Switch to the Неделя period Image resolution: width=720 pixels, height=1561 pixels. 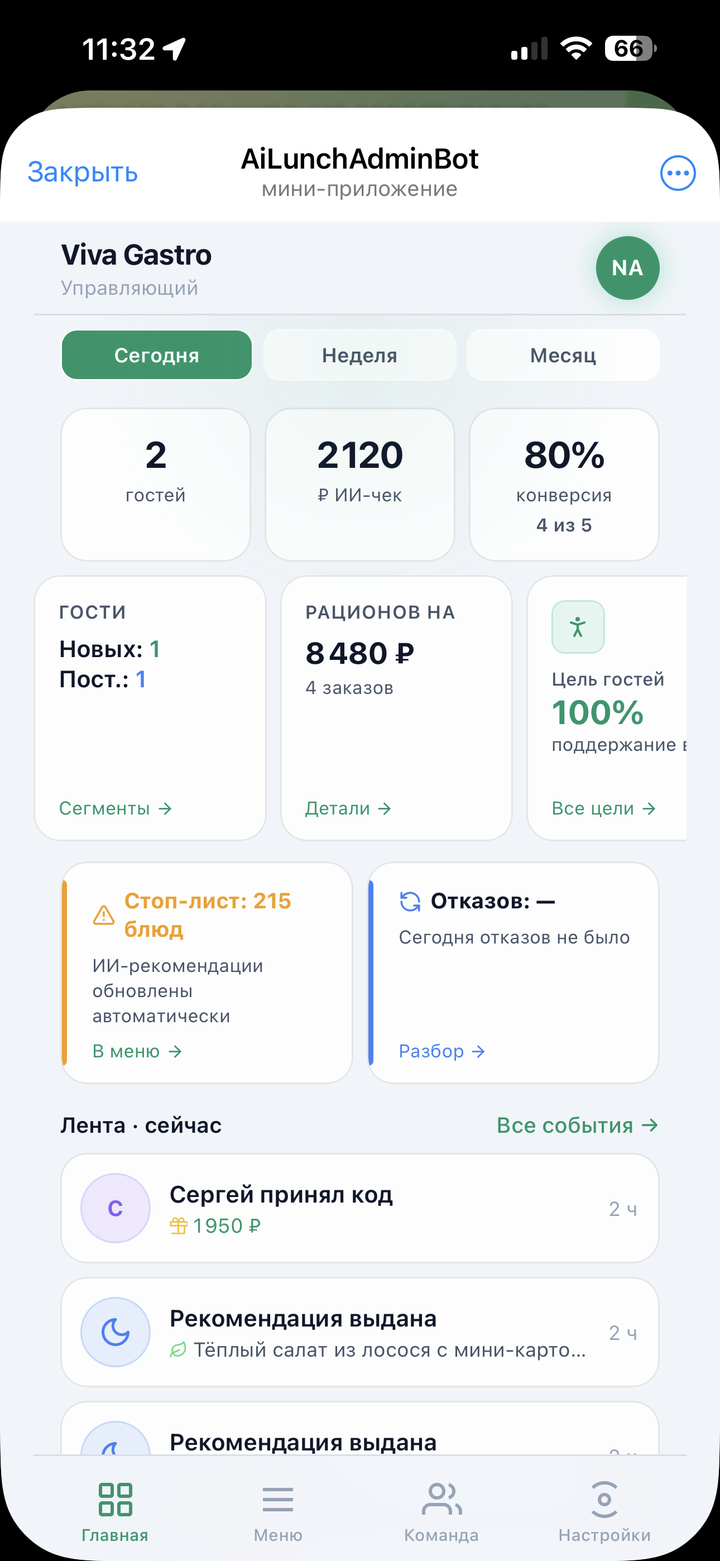click(x=359, y=355)
